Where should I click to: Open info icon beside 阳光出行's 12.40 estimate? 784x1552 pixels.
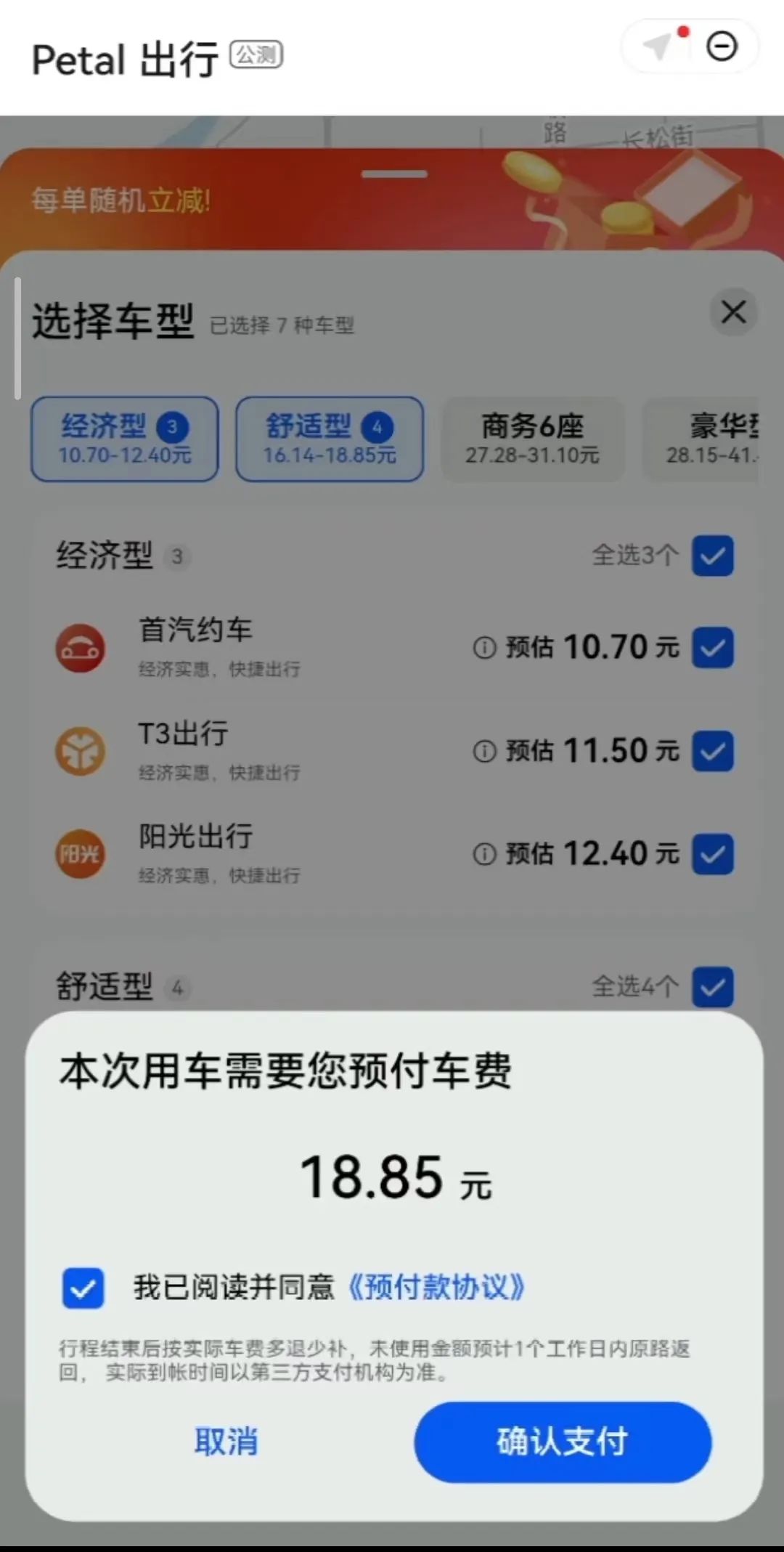(483, 855)
